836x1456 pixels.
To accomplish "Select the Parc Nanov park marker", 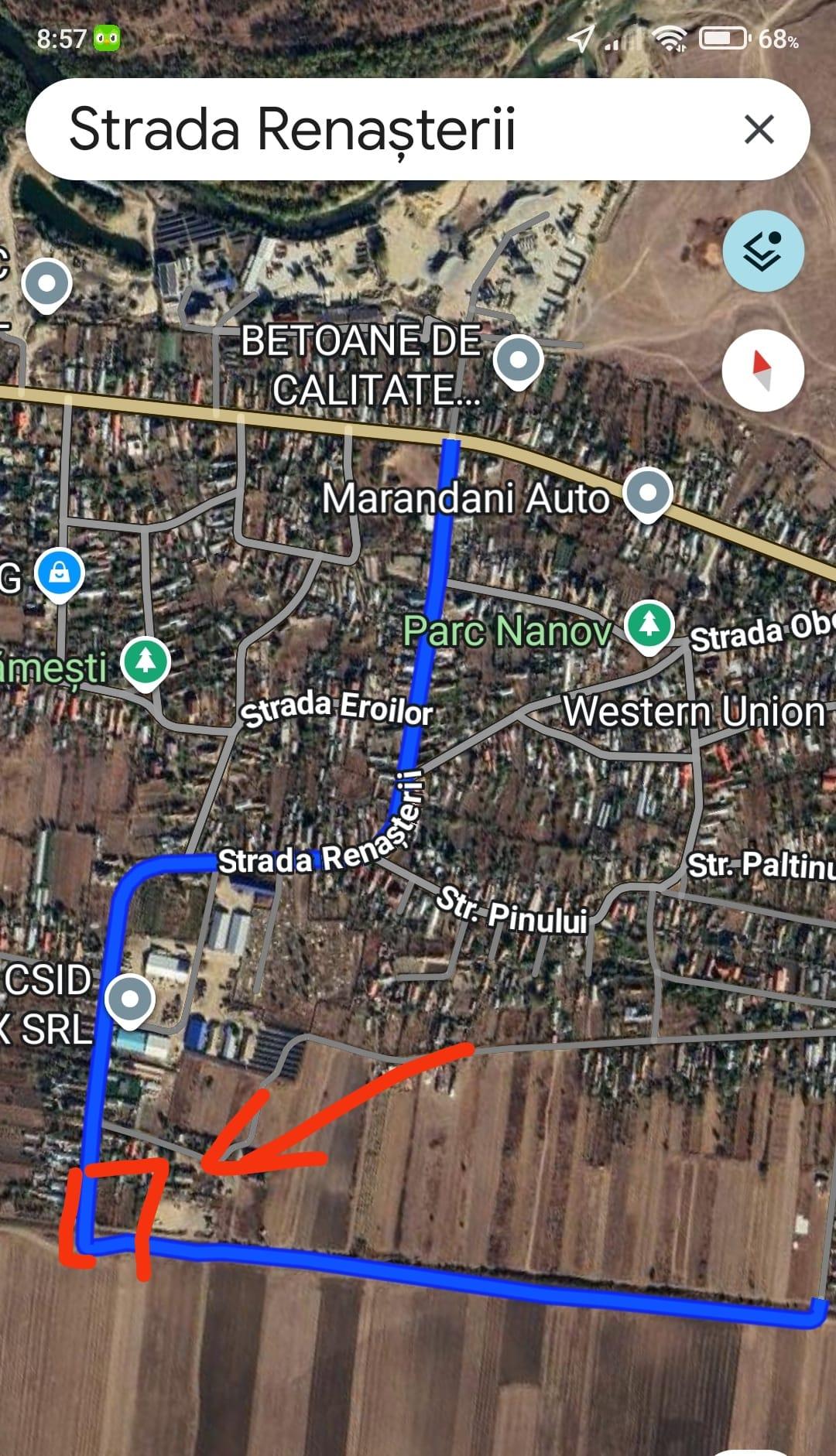I will click(x=649, y=624).
